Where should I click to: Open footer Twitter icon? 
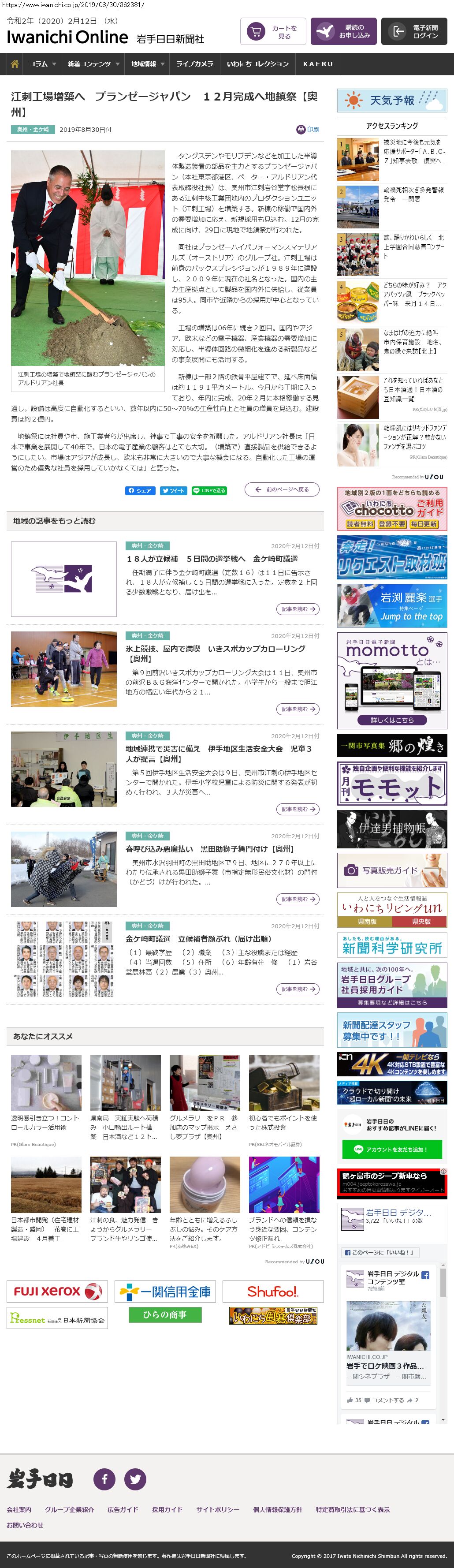coord(135,1478)
